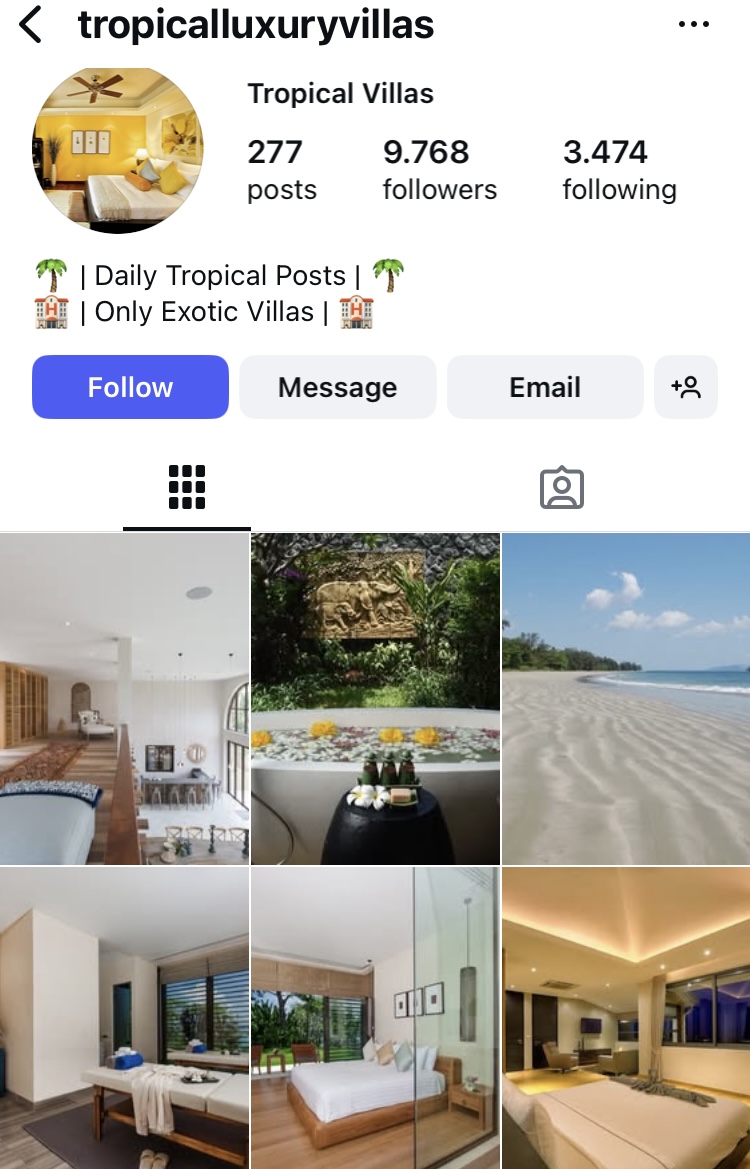
Task: Switch to the tagged photos tab
Action: pos(561,488)
